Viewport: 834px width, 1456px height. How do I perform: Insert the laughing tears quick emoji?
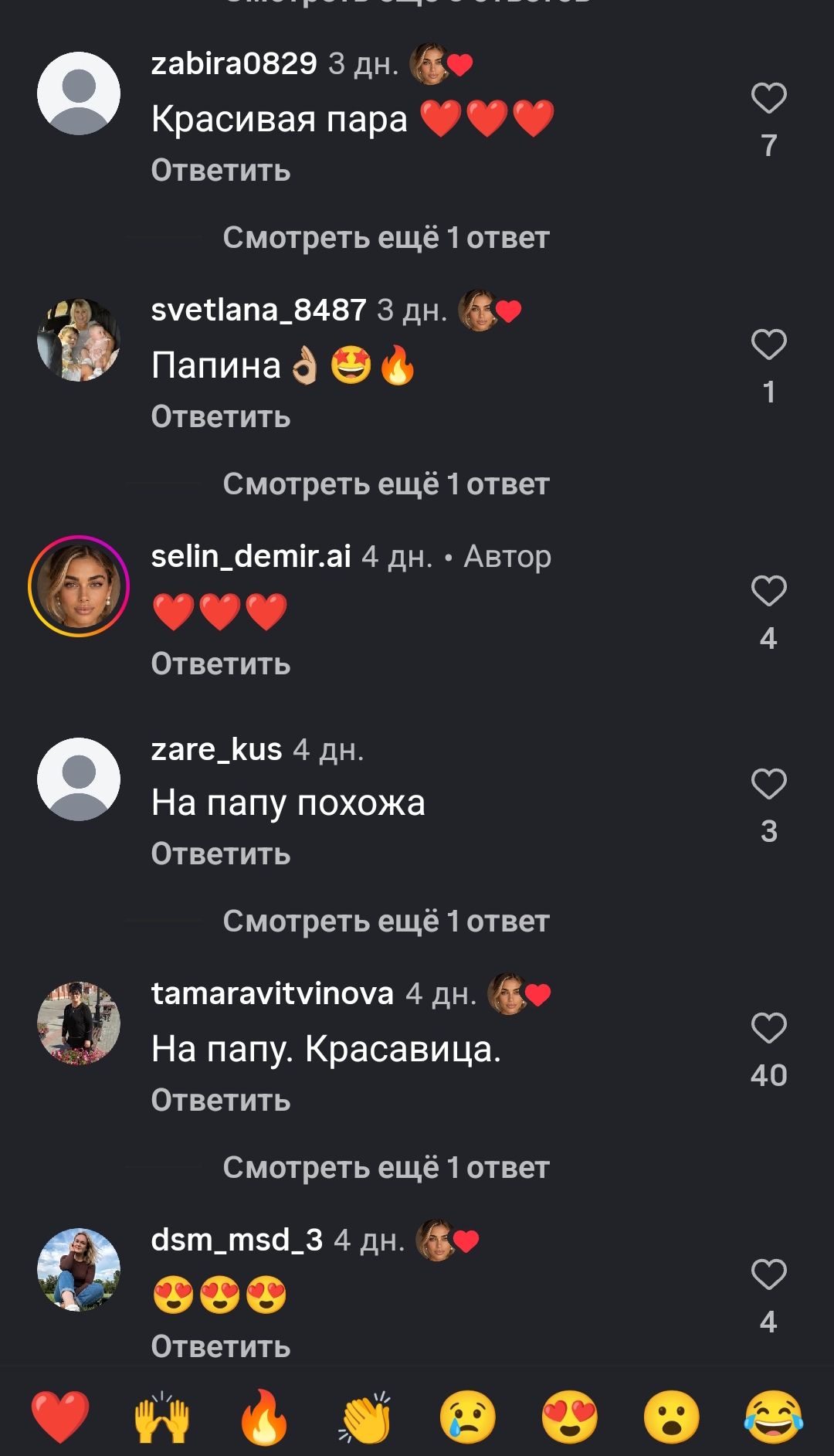coord(774,1417)
